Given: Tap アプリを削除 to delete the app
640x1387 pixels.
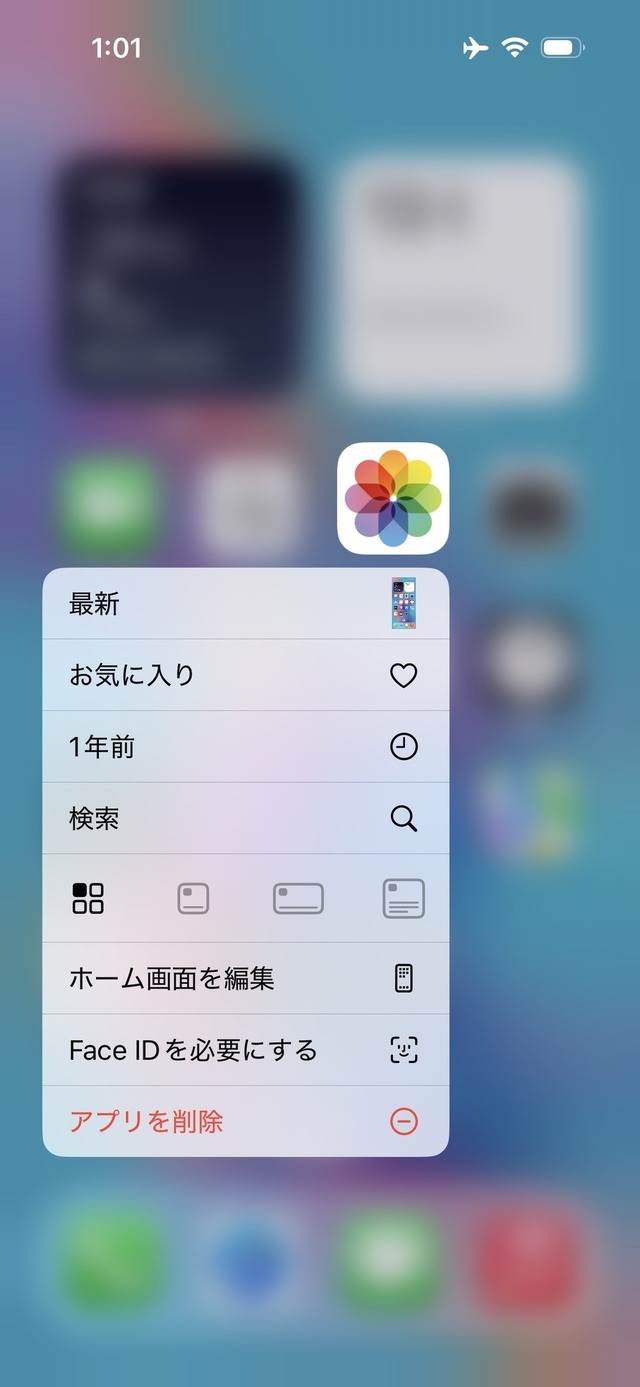Looking at the screenshot, I should (245, 1122).
